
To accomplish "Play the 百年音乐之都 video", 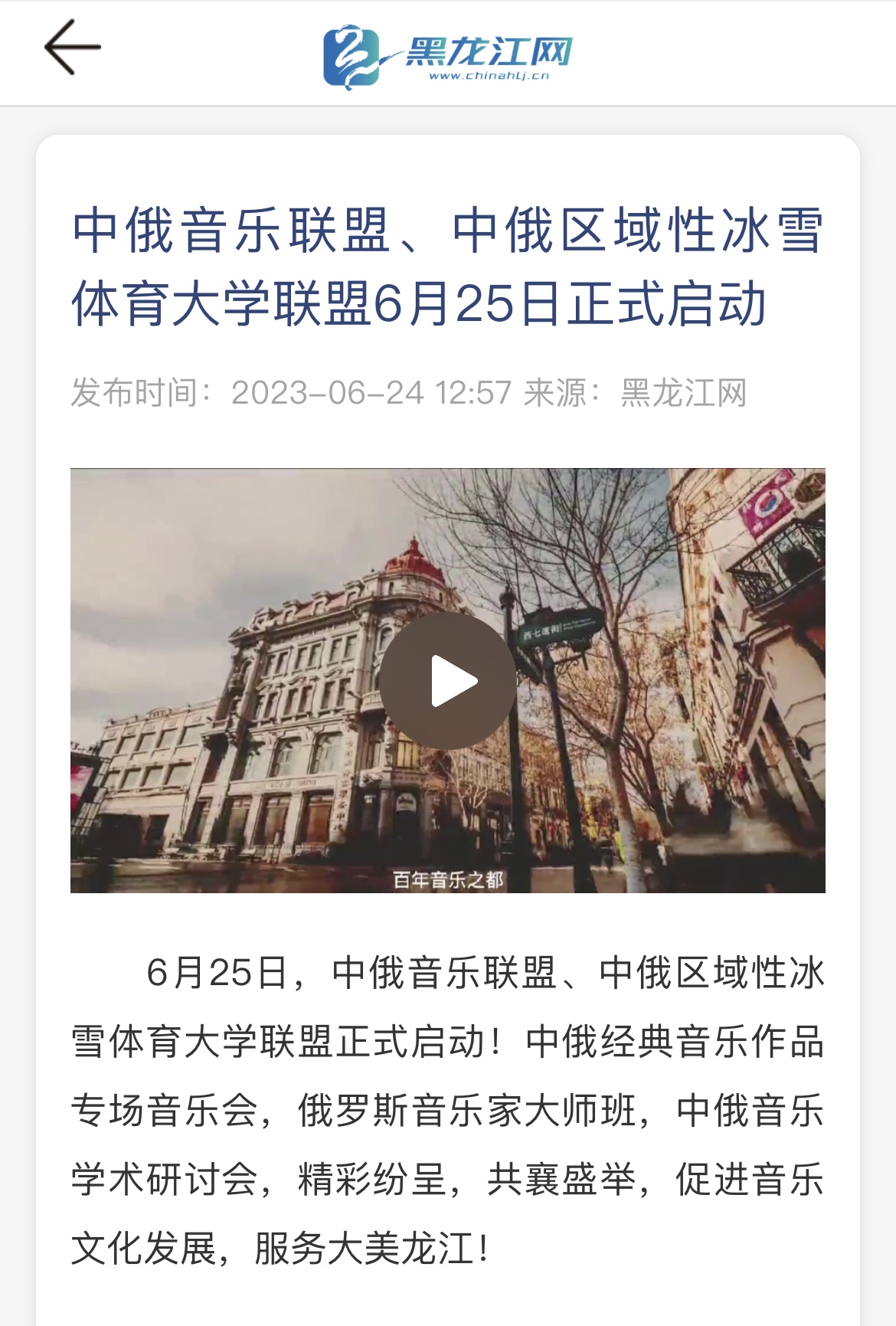I will point(448,680).
